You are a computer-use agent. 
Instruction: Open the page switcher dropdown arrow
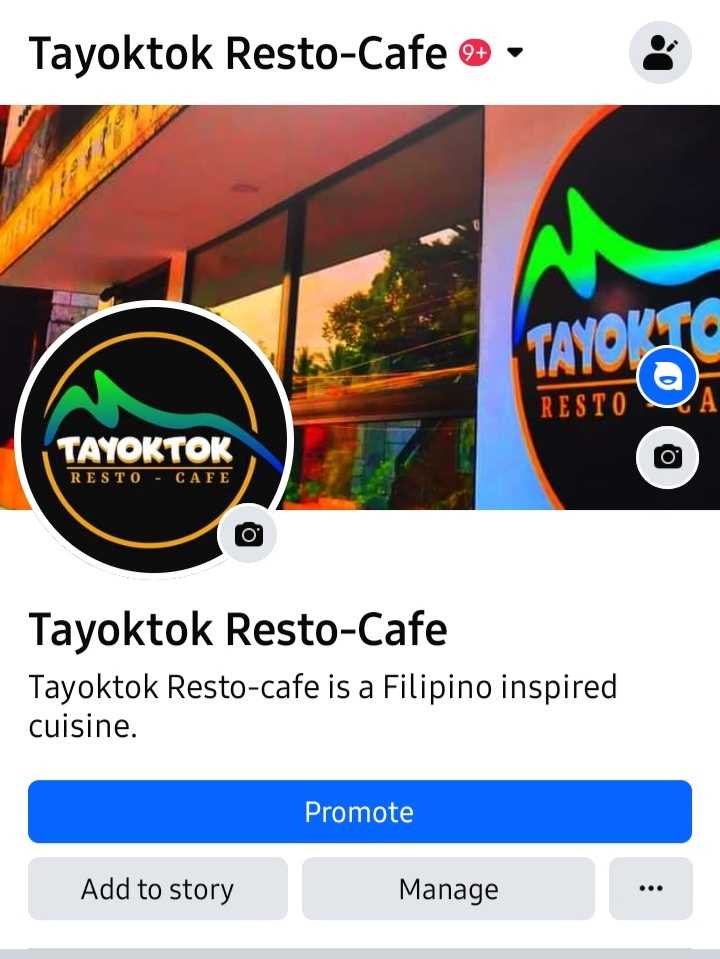516,53
